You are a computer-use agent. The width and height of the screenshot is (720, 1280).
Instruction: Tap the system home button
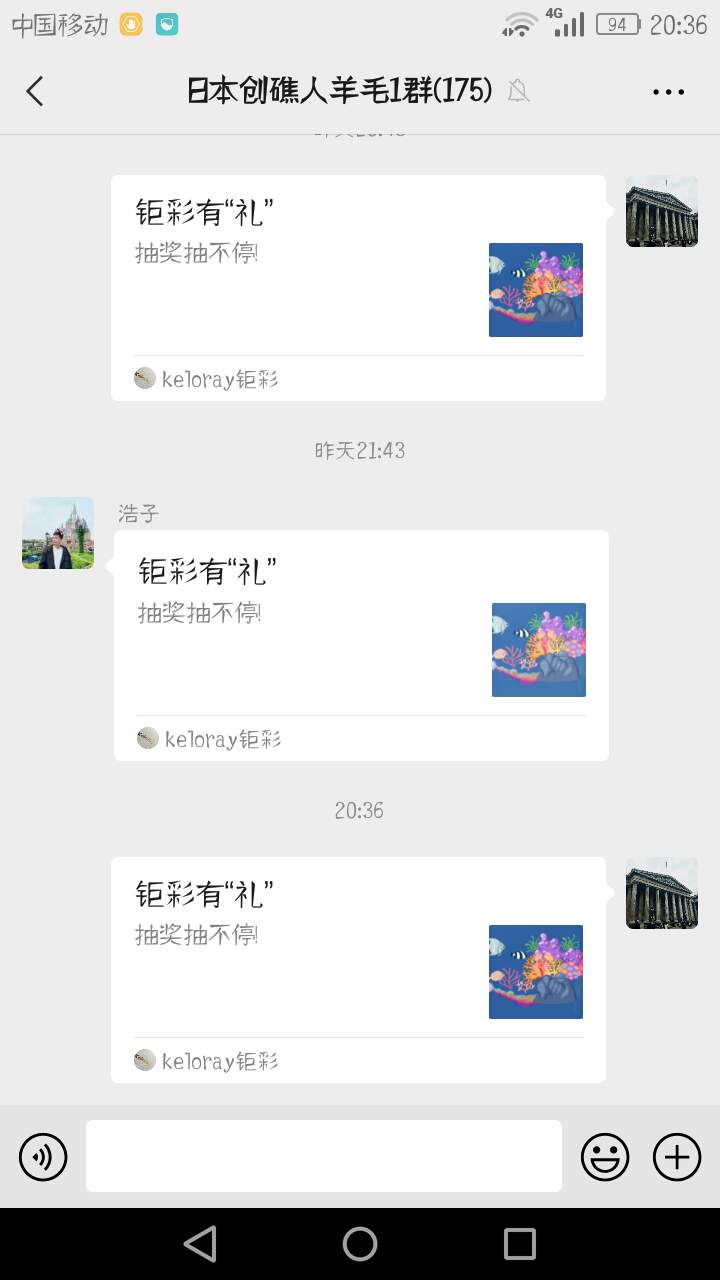[x=360, y=1244]
